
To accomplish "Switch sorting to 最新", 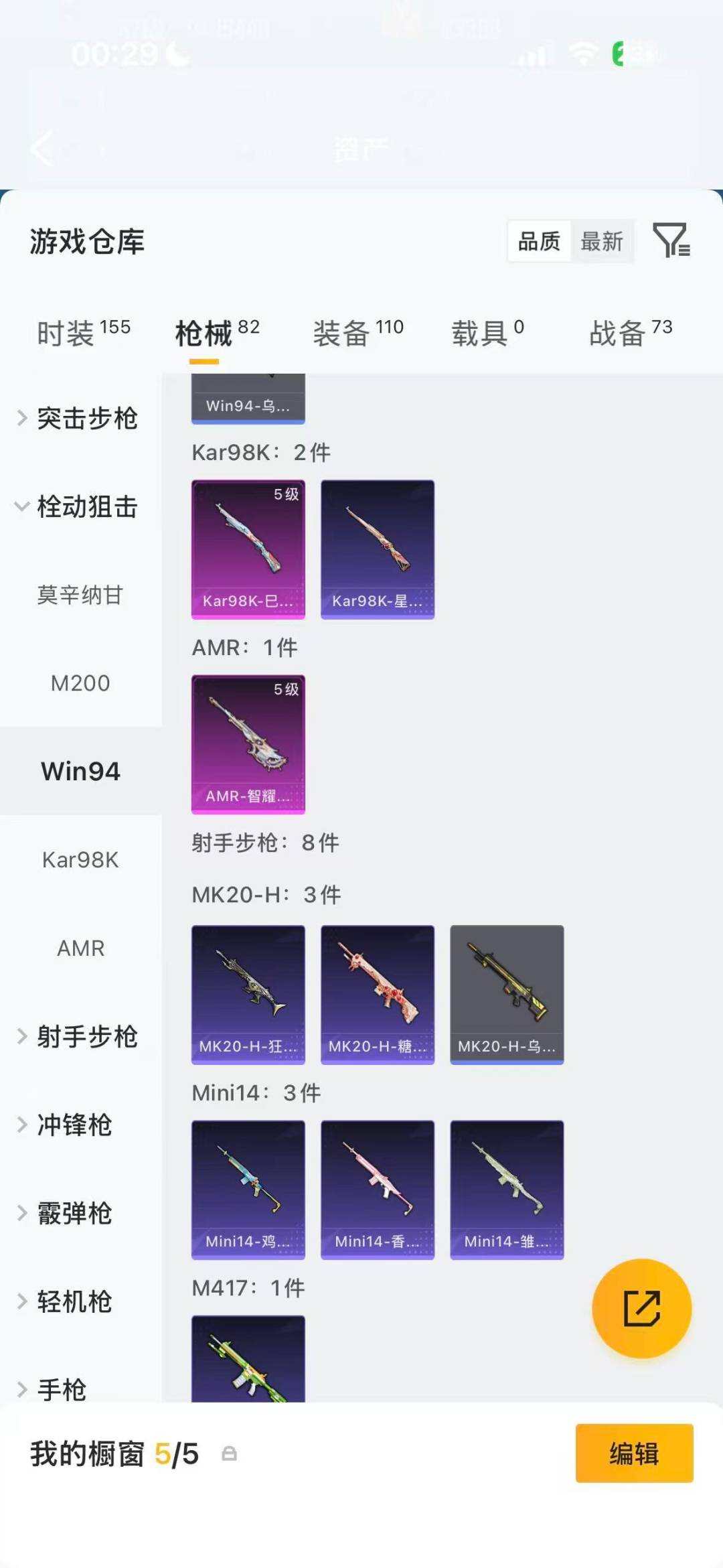I will click(x=602, y=242).
